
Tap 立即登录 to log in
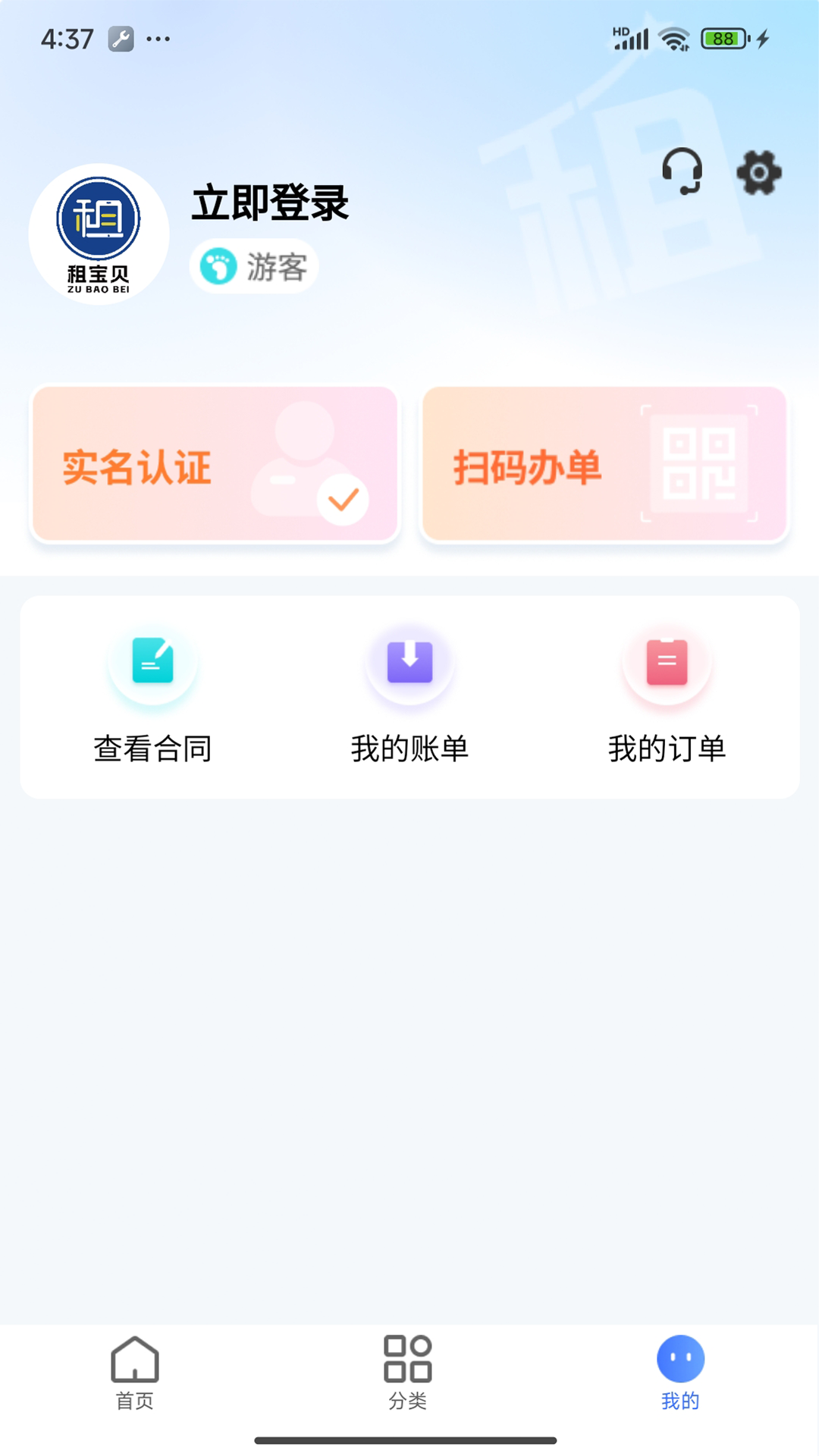(x=270, y=203)
